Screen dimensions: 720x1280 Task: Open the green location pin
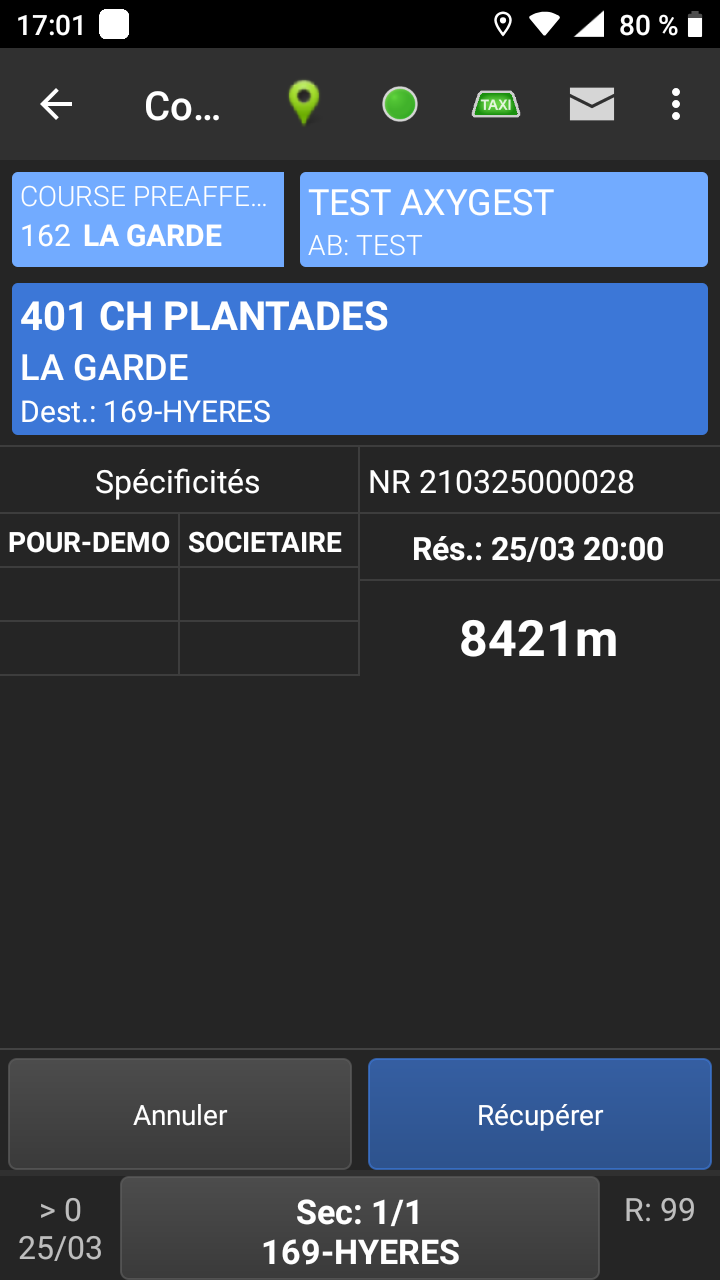tap(303, 104)
